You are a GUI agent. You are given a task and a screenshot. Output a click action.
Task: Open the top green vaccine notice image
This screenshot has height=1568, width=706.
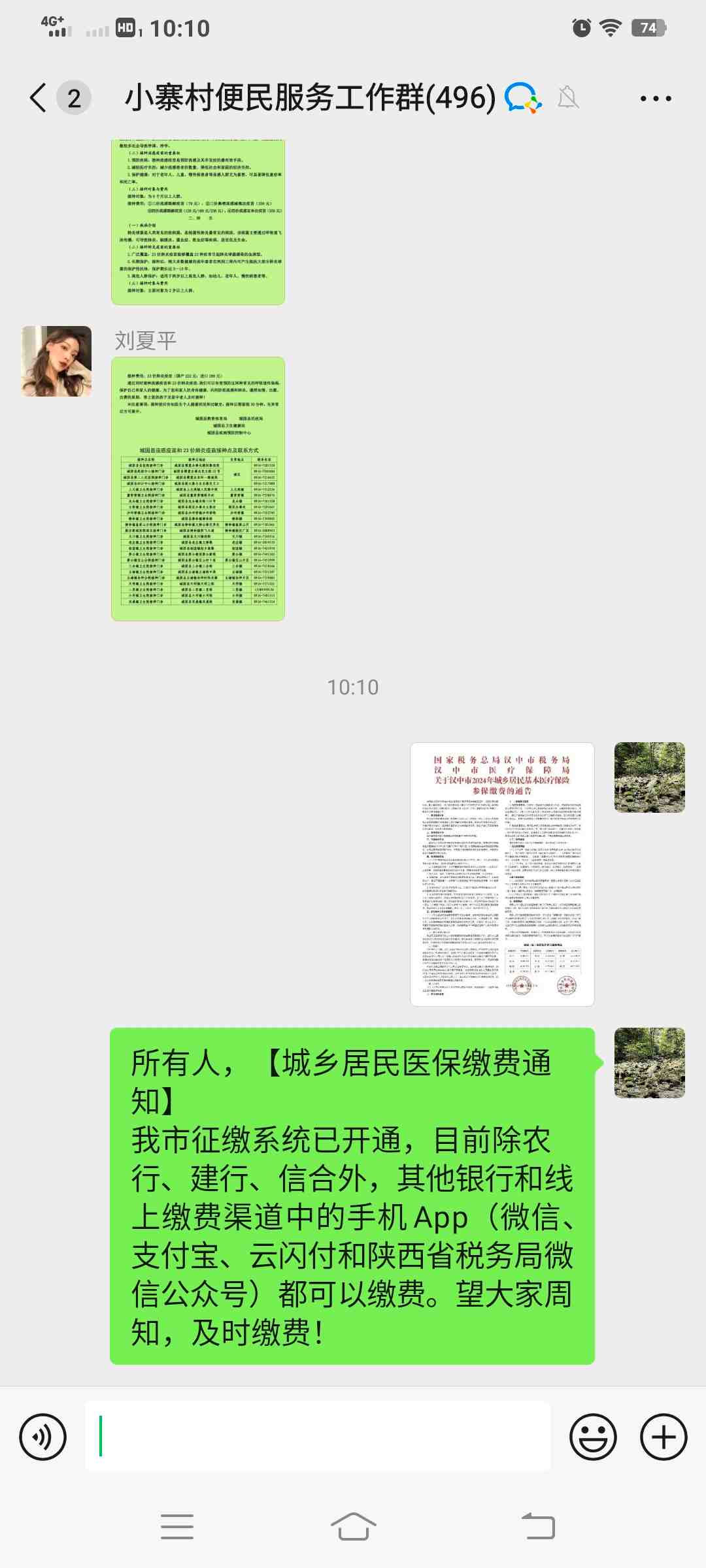pyautogui.click(x=198, y=222)
